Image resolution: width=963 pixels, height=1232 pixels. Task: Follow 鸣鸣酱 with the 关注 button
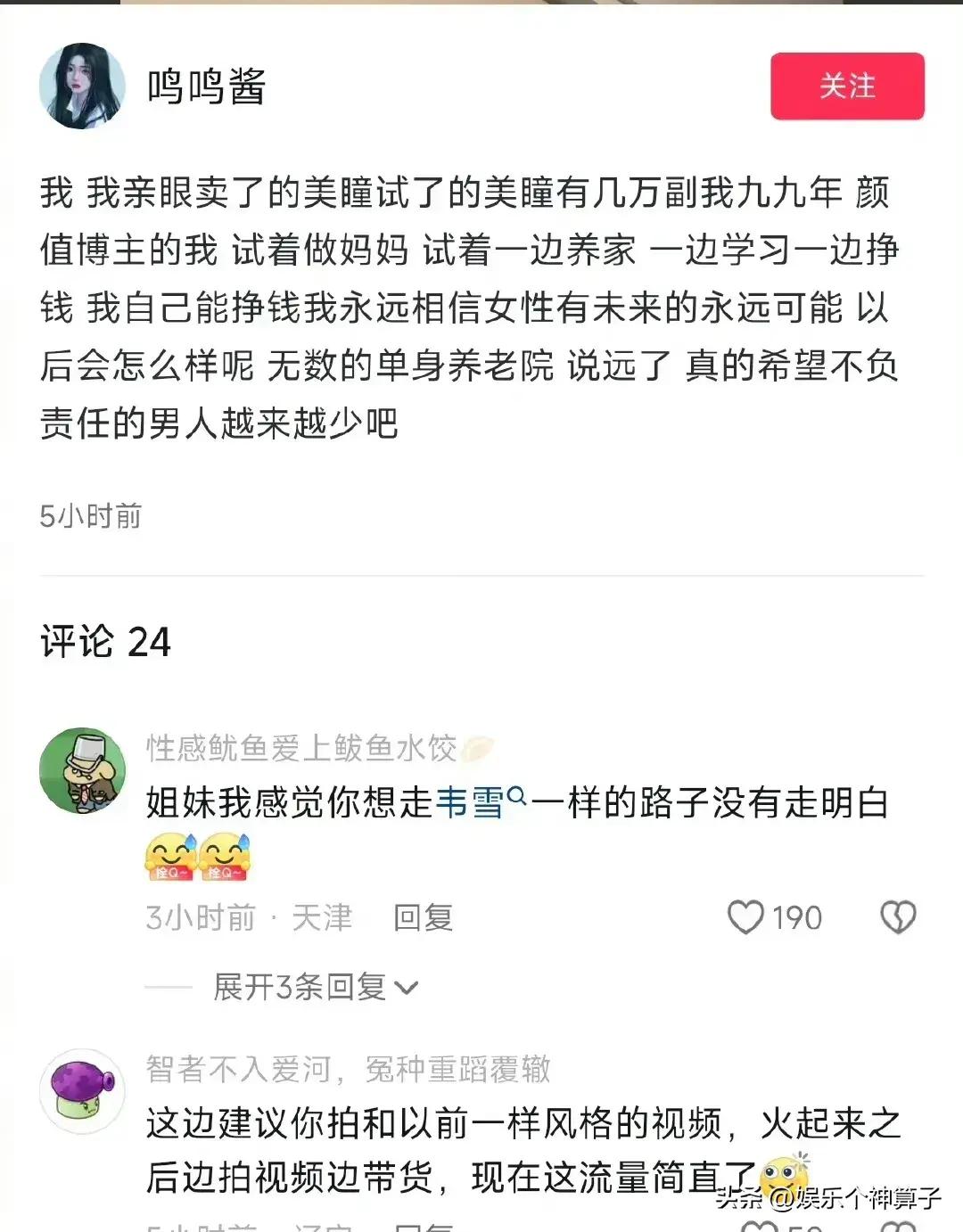[x=846, y=86]
